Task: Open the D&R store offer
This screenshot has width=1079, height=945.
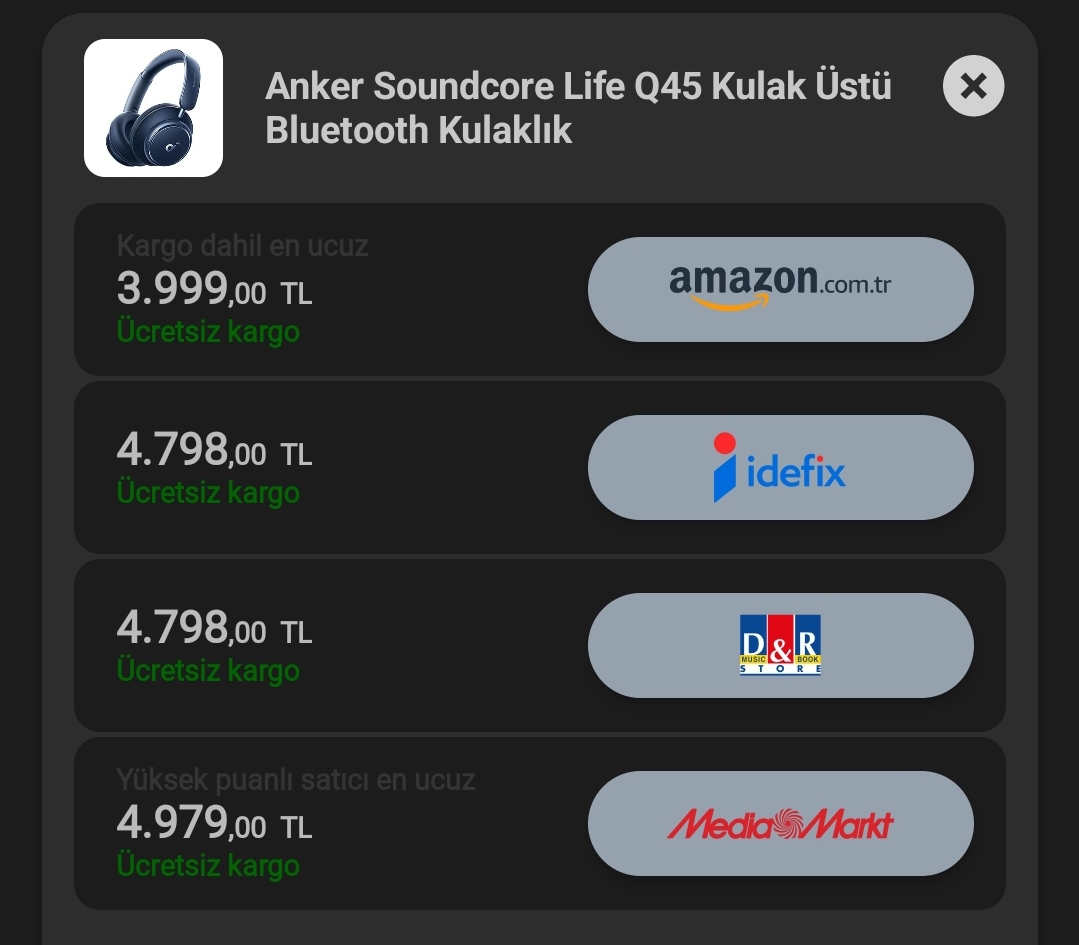Action: click(x=780, y=645)
